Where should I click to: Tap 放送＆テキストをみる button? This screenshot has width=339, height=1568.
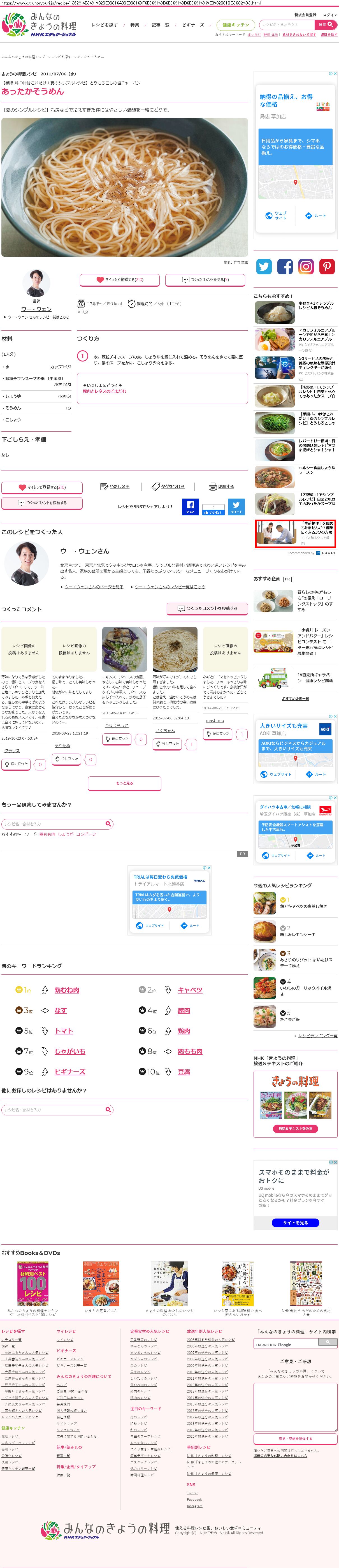pos(295,1129)
